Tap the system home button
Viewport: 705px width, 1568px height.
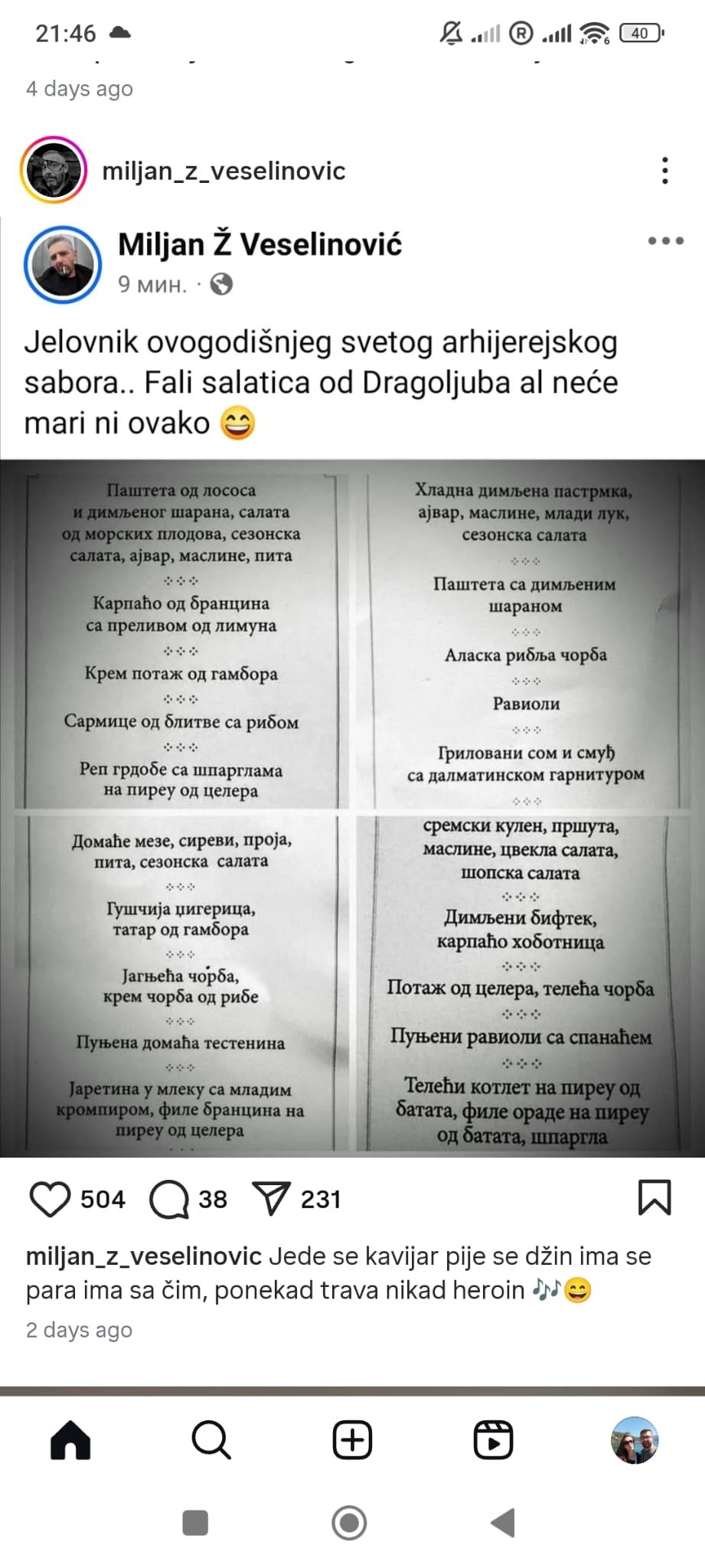click(349, 1523)
